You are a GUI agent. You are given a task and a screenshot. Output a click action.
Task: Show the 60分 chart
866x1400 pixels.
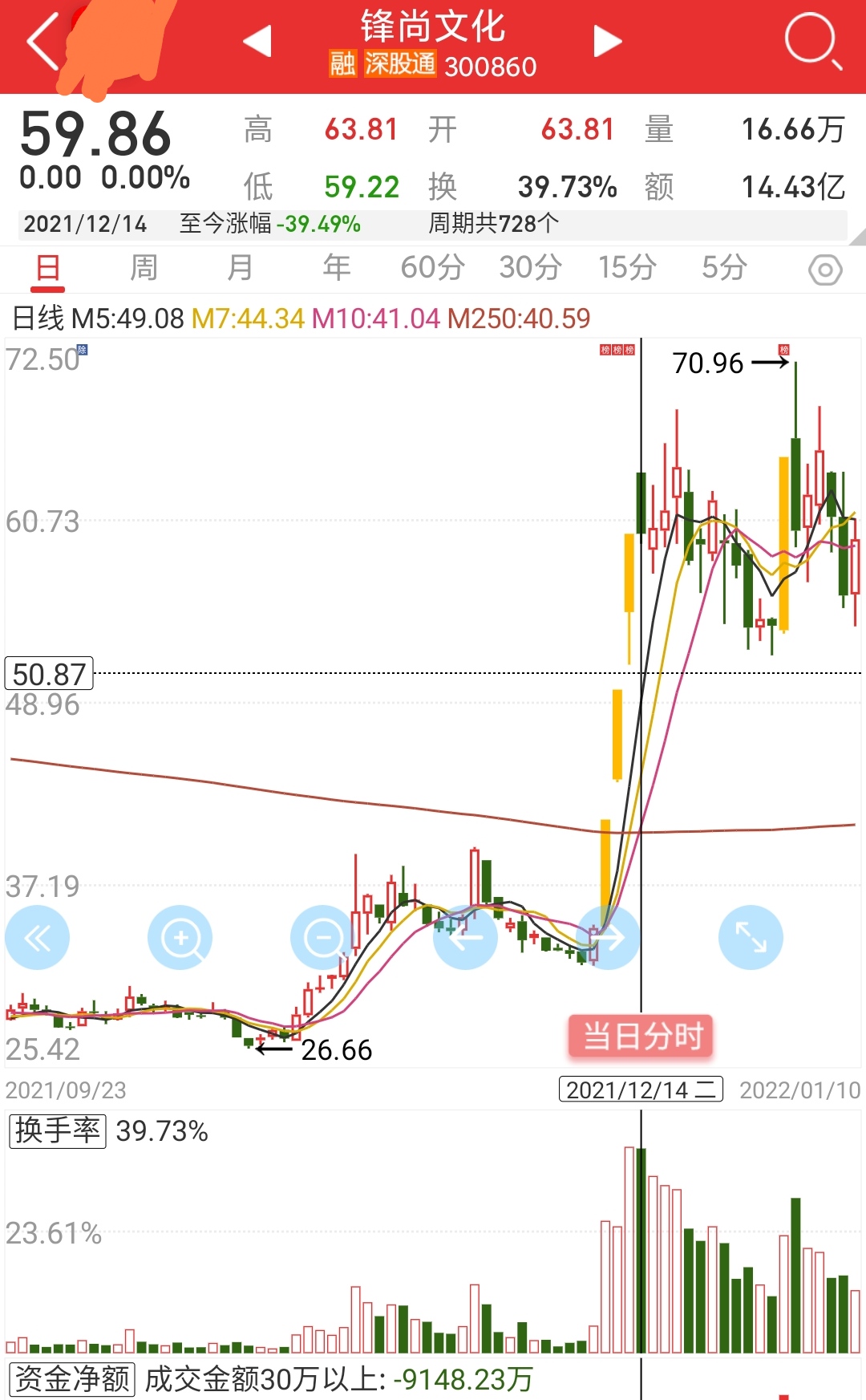coord(433,267)
